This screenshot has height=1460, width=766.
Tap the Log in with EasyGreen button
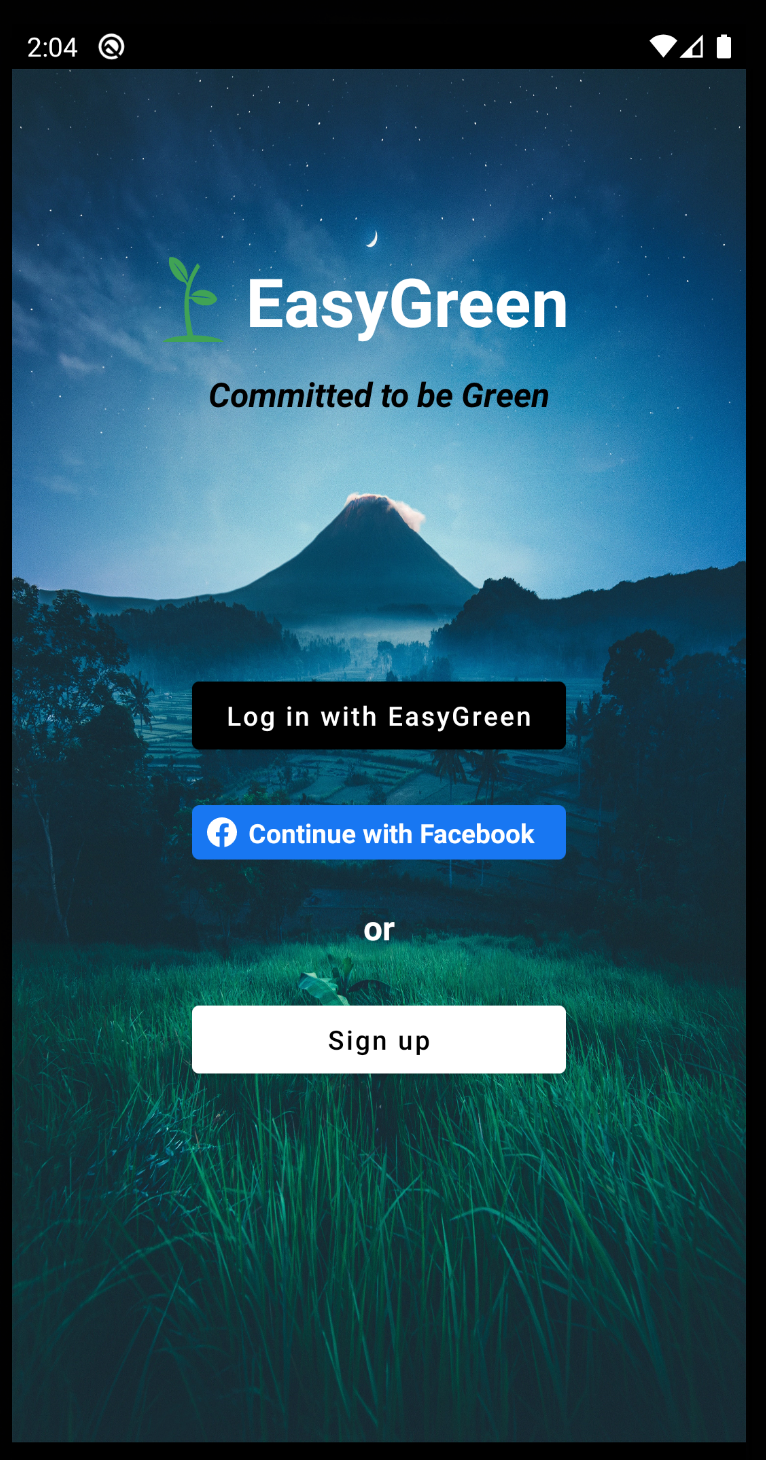click(379, 716)
